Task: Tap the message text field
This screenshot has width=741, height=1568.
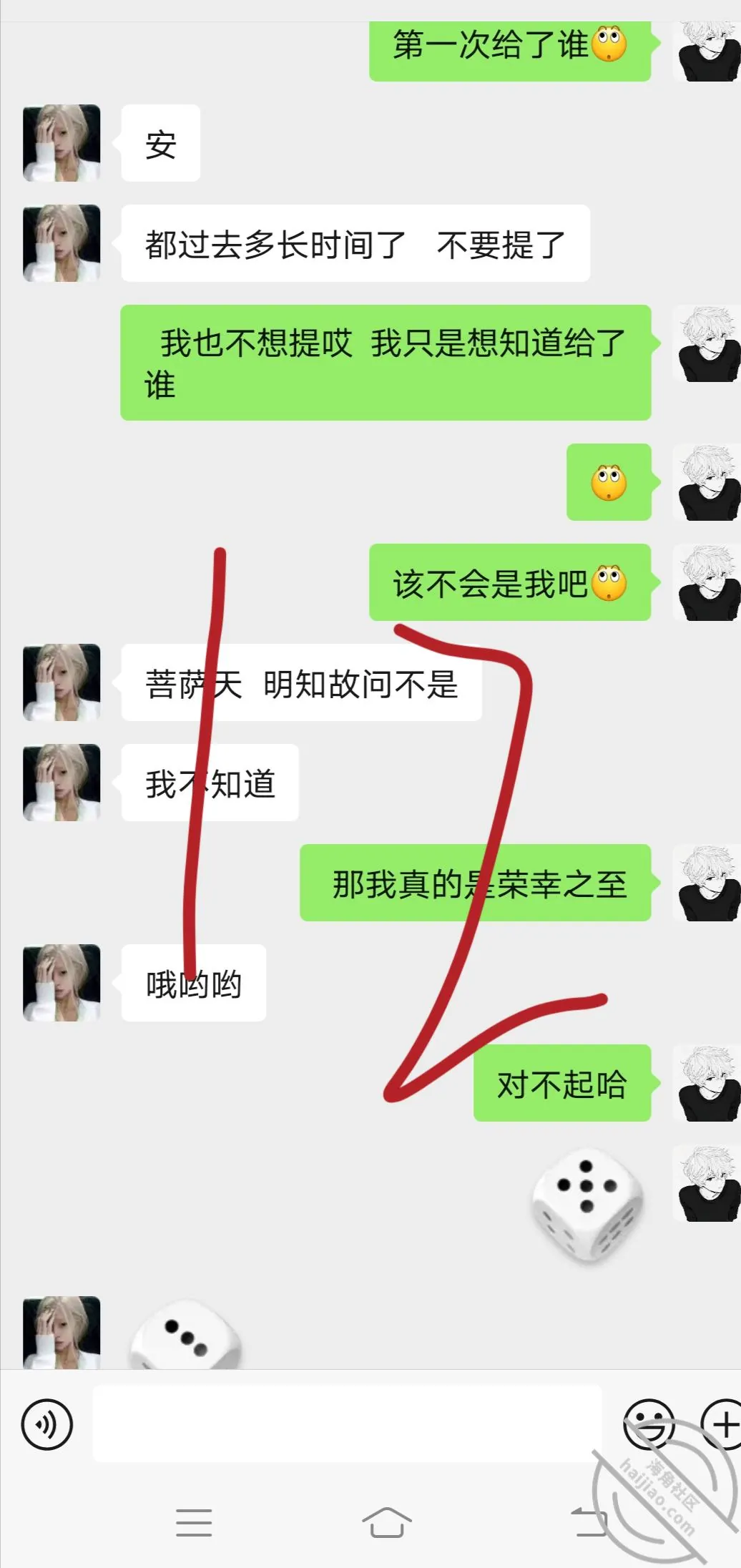Action: pyautogui.click(x=347, y=1424)
